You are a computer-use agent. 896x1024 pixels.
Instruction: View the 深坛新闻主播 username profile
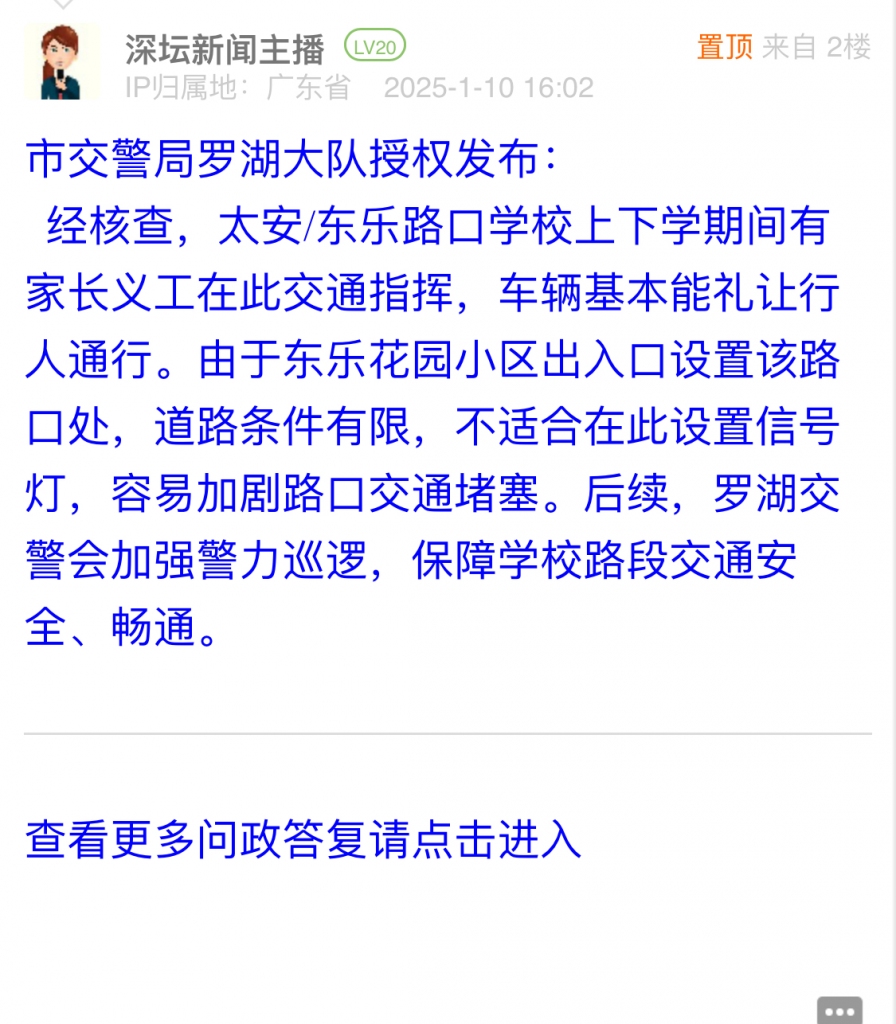[x=225, y=48]
